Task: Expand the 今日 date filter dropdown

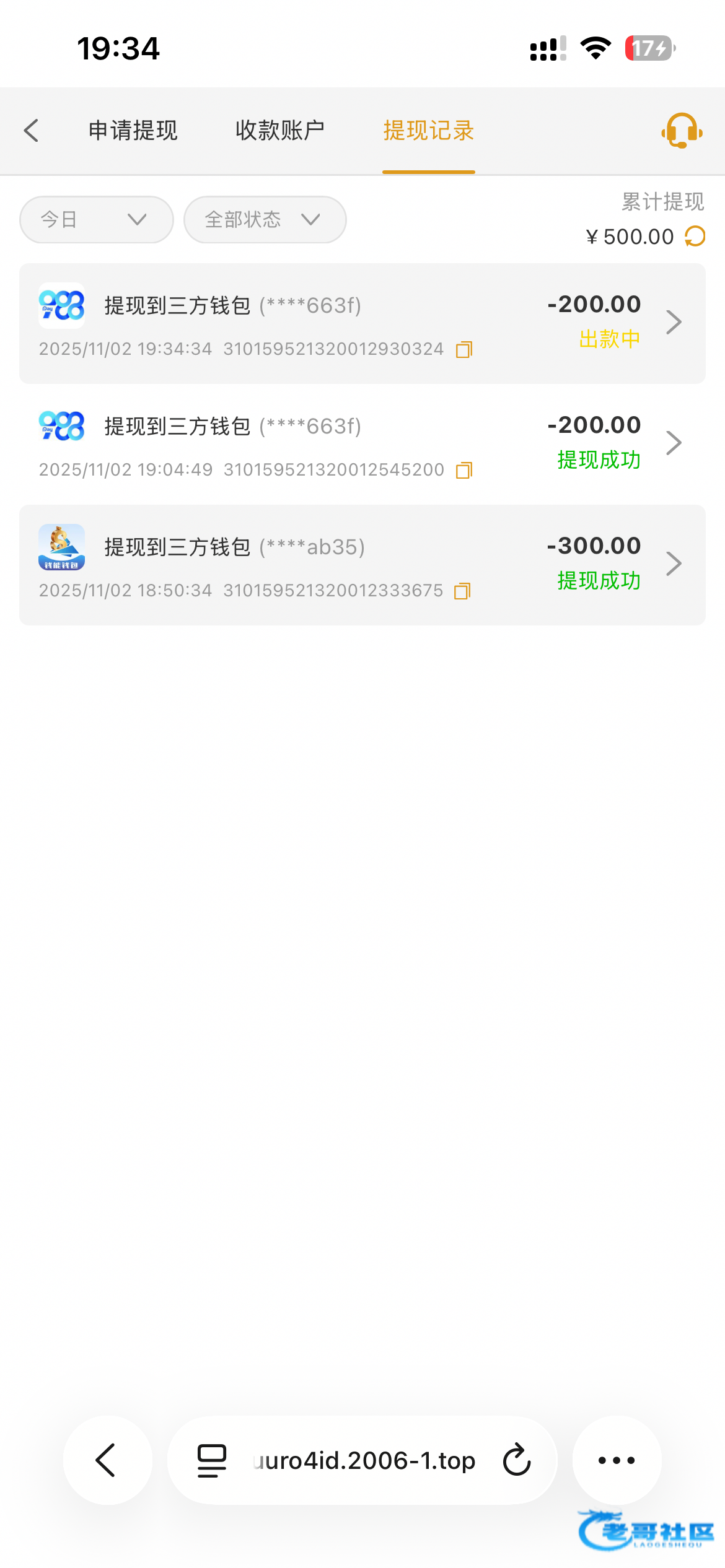Action: coord(96,220)
